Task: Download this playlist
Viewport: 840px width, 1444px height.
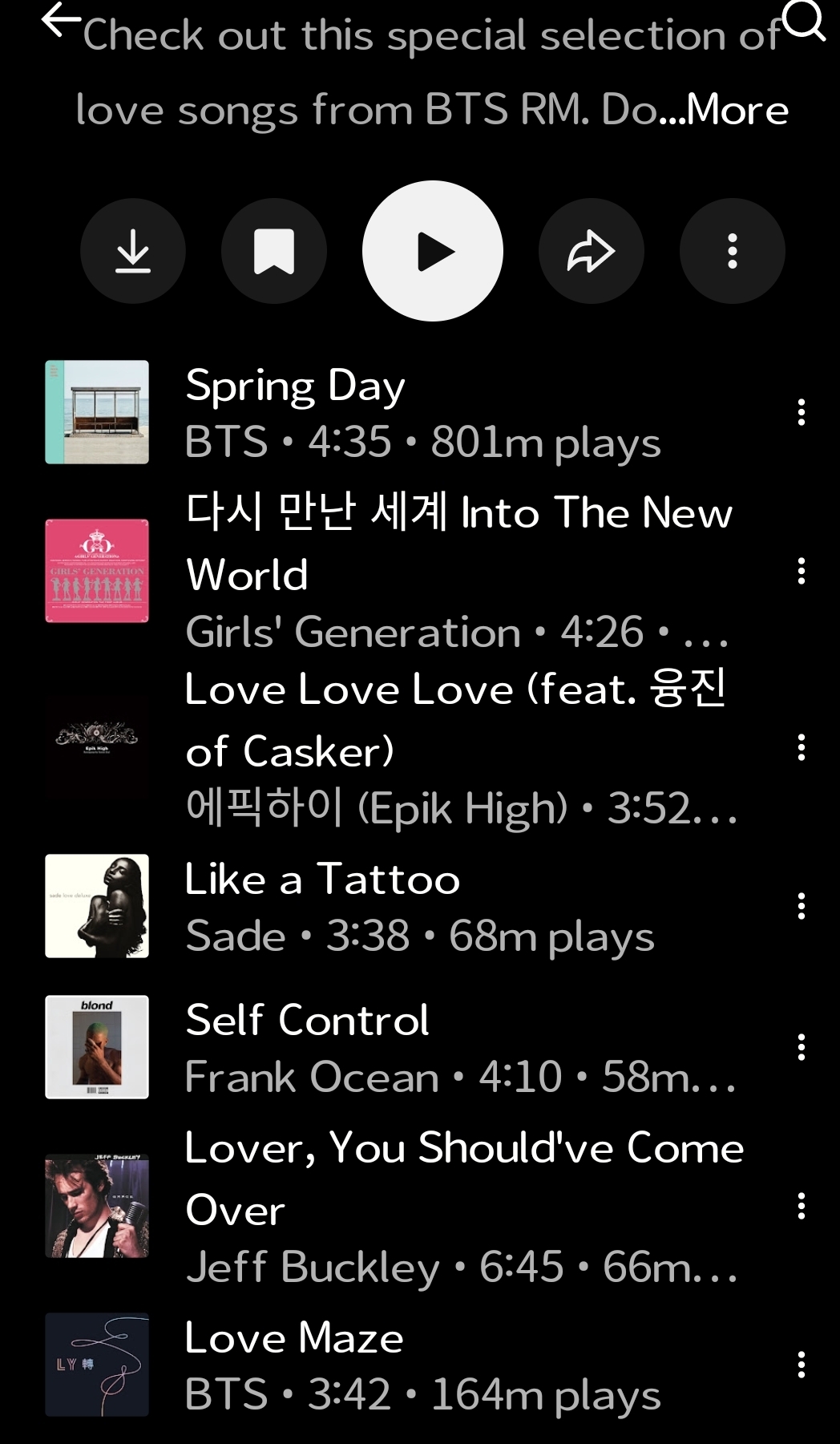Action: 133,251
